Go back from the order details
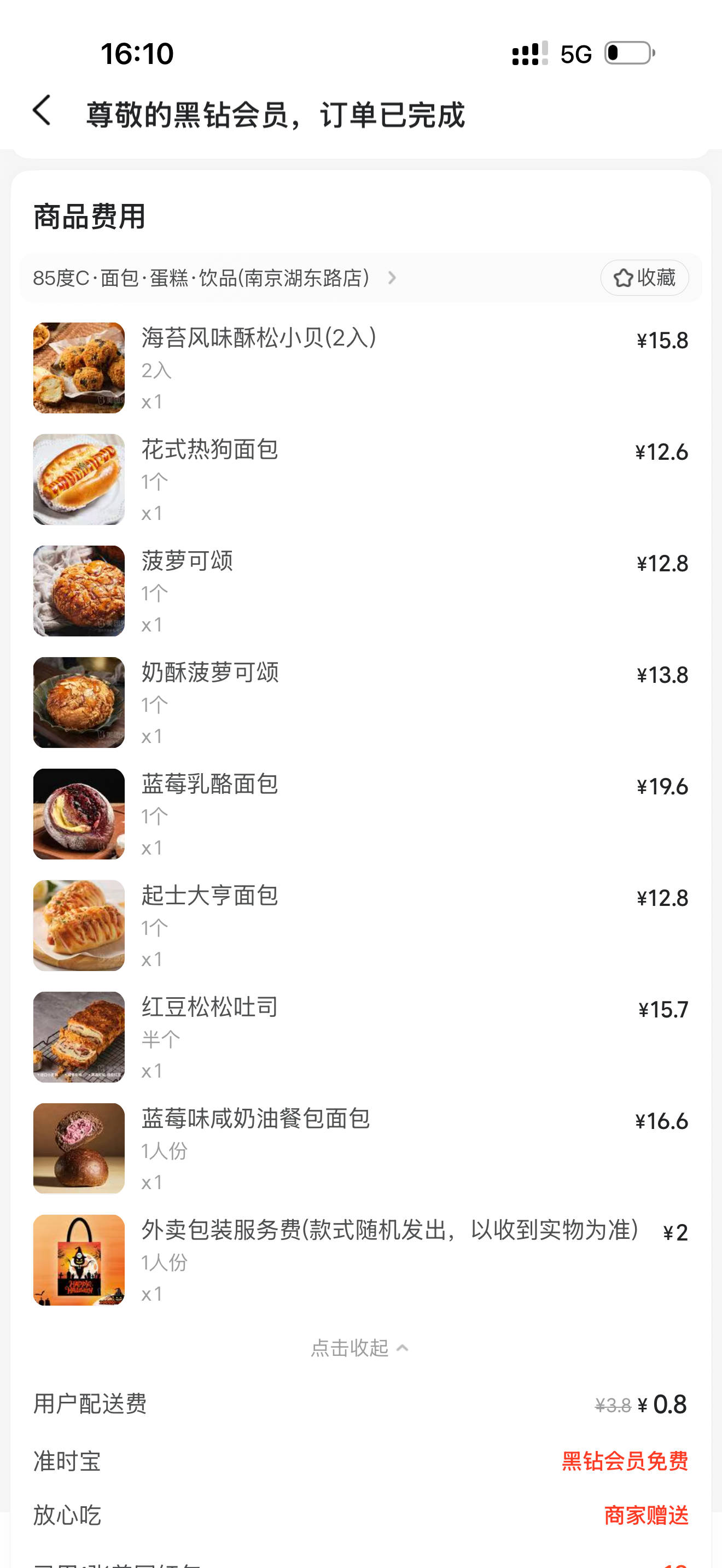 pos(42,112)
